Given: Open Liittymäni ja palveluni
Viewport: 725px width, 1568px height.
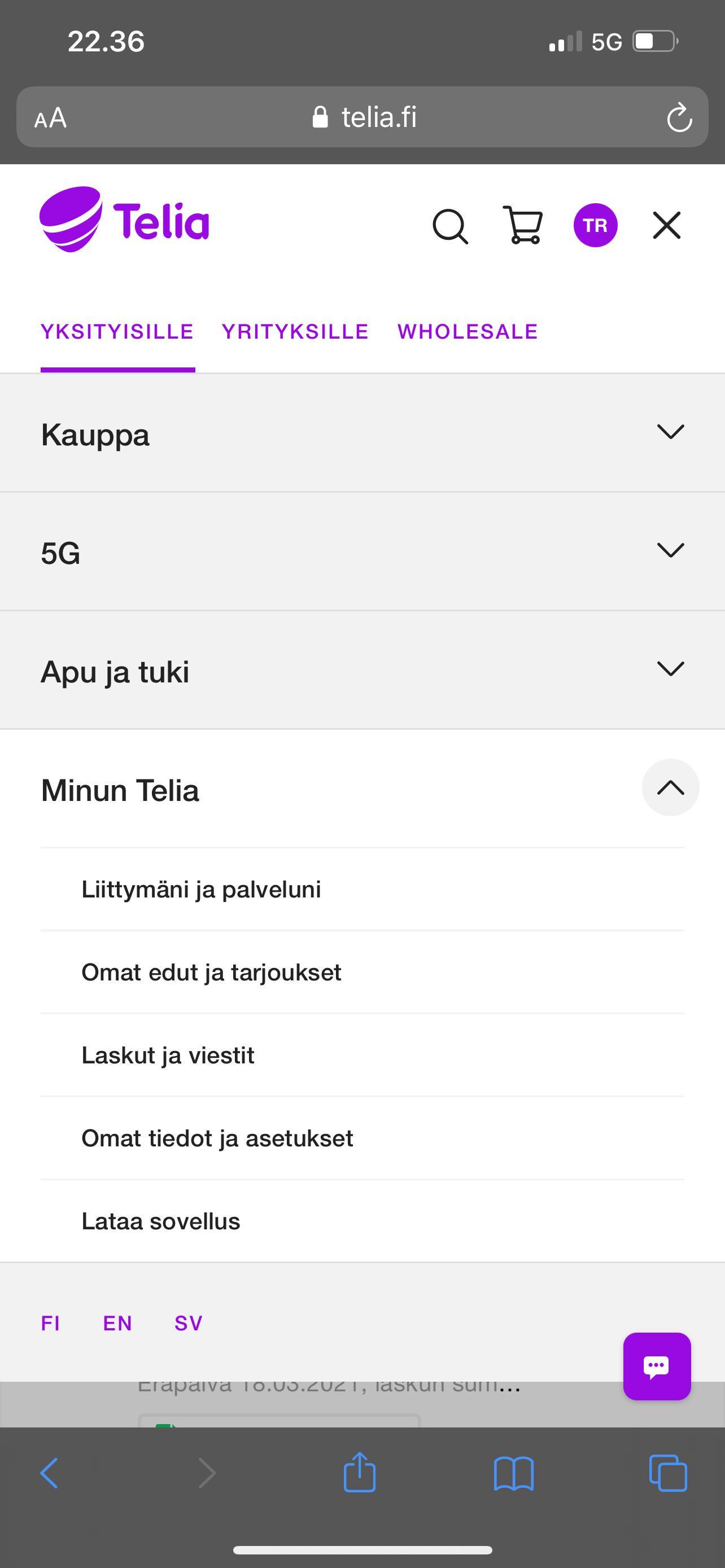Looking at the screenshot, I should pos(362,890).
